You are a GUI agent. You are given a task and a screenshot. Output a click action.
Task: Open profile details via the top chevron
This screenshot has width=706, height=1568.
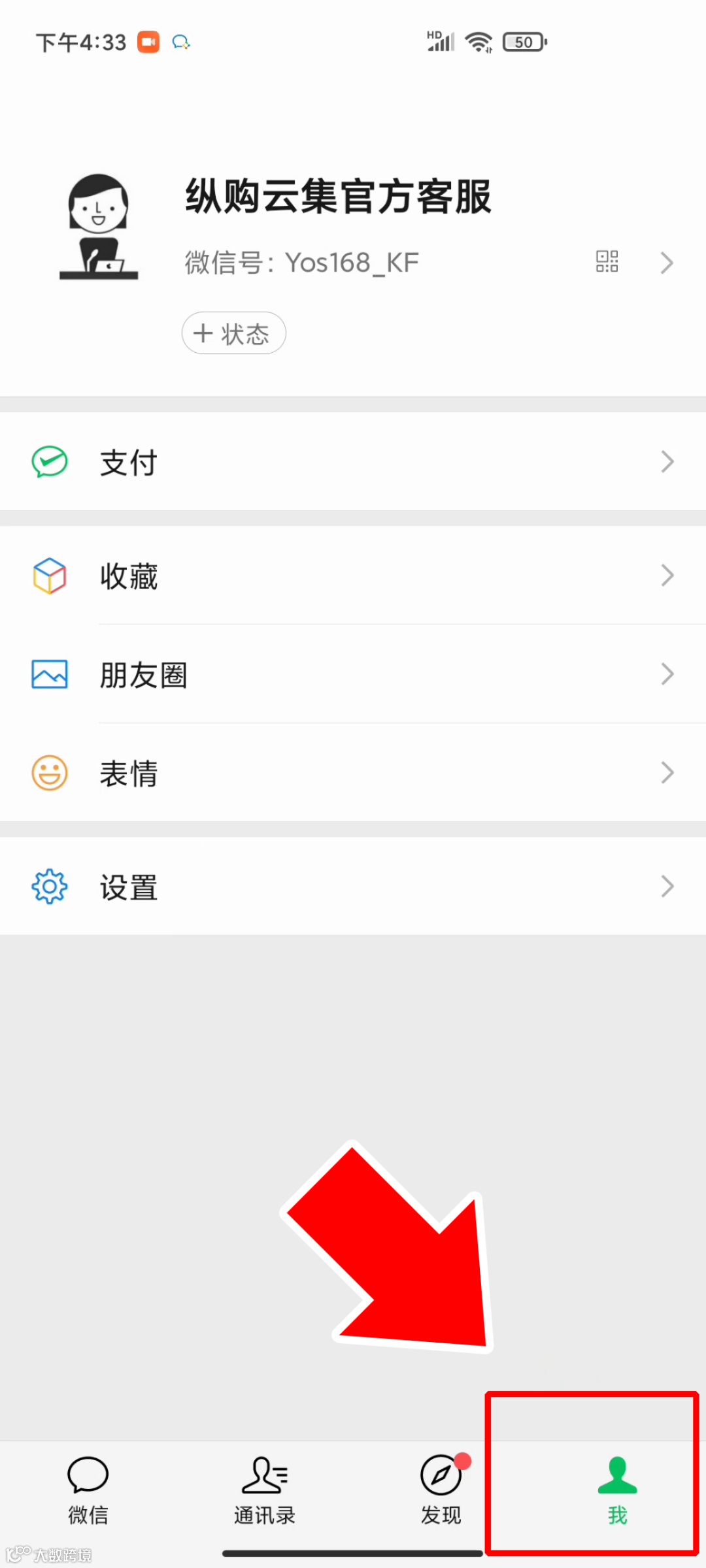[x=667, y=263]
